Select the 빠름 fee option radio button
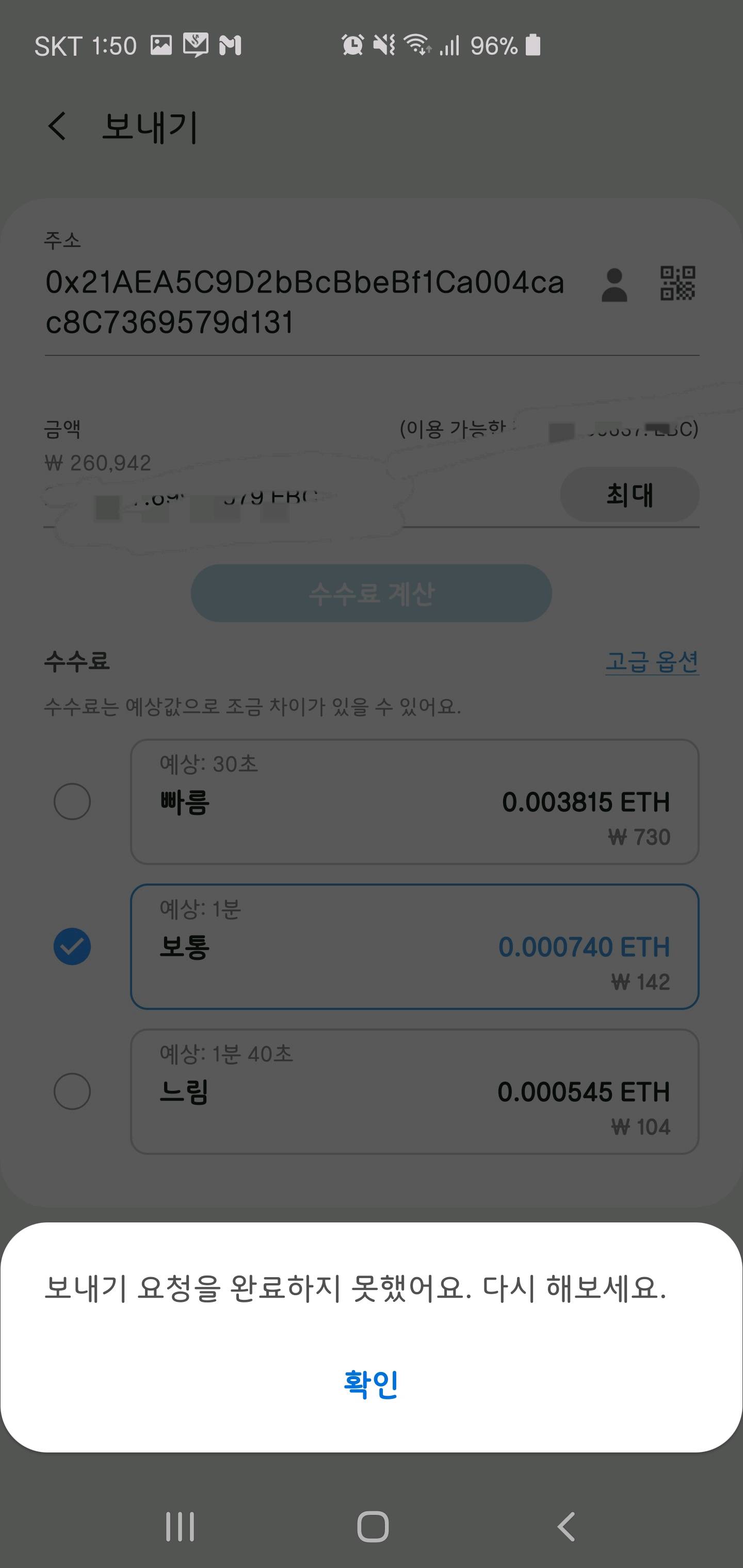743x1568 pixels. click(x=72, y=804)
